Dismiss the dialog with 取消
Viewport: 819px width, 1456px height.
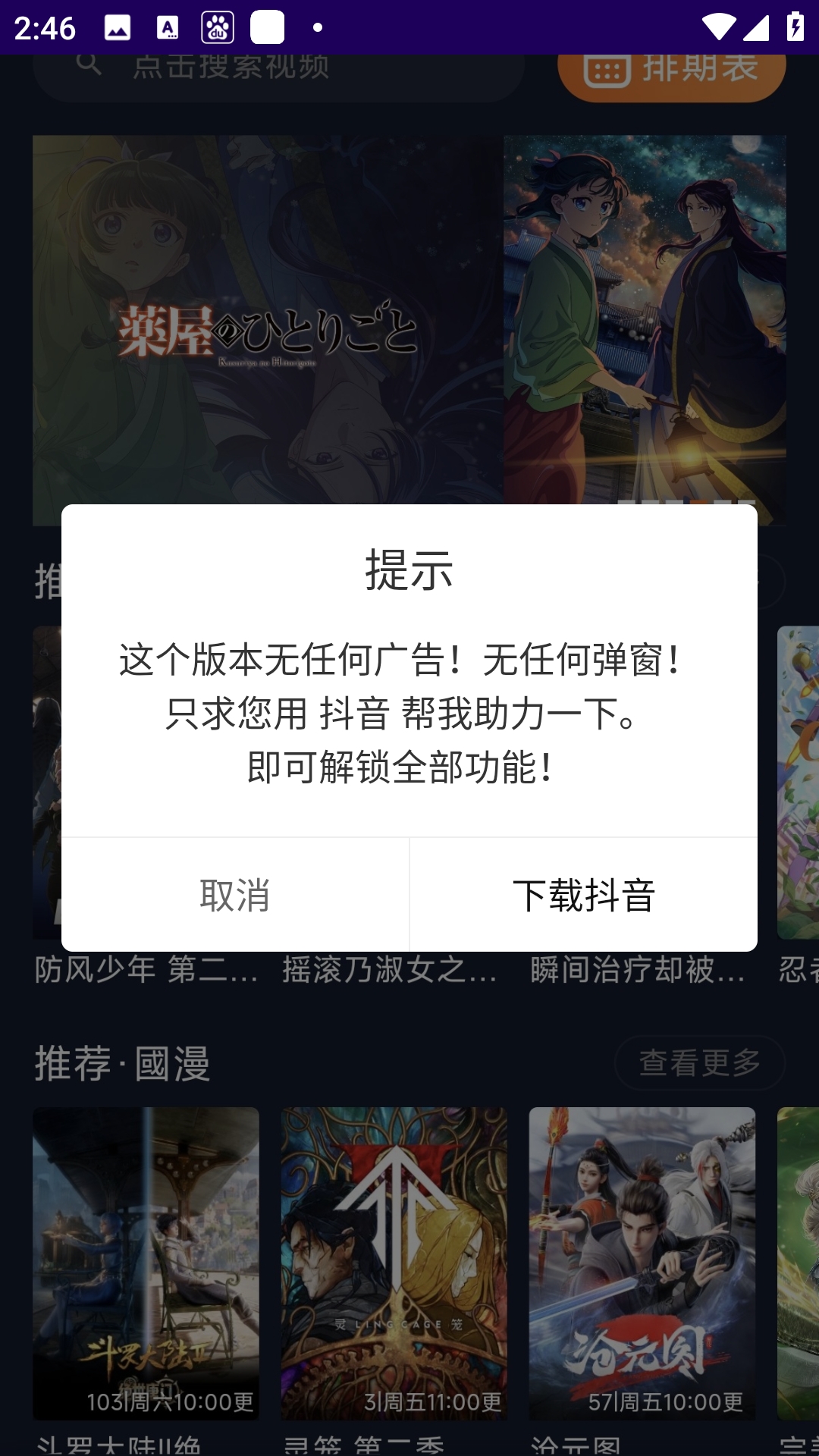point(235,895)
